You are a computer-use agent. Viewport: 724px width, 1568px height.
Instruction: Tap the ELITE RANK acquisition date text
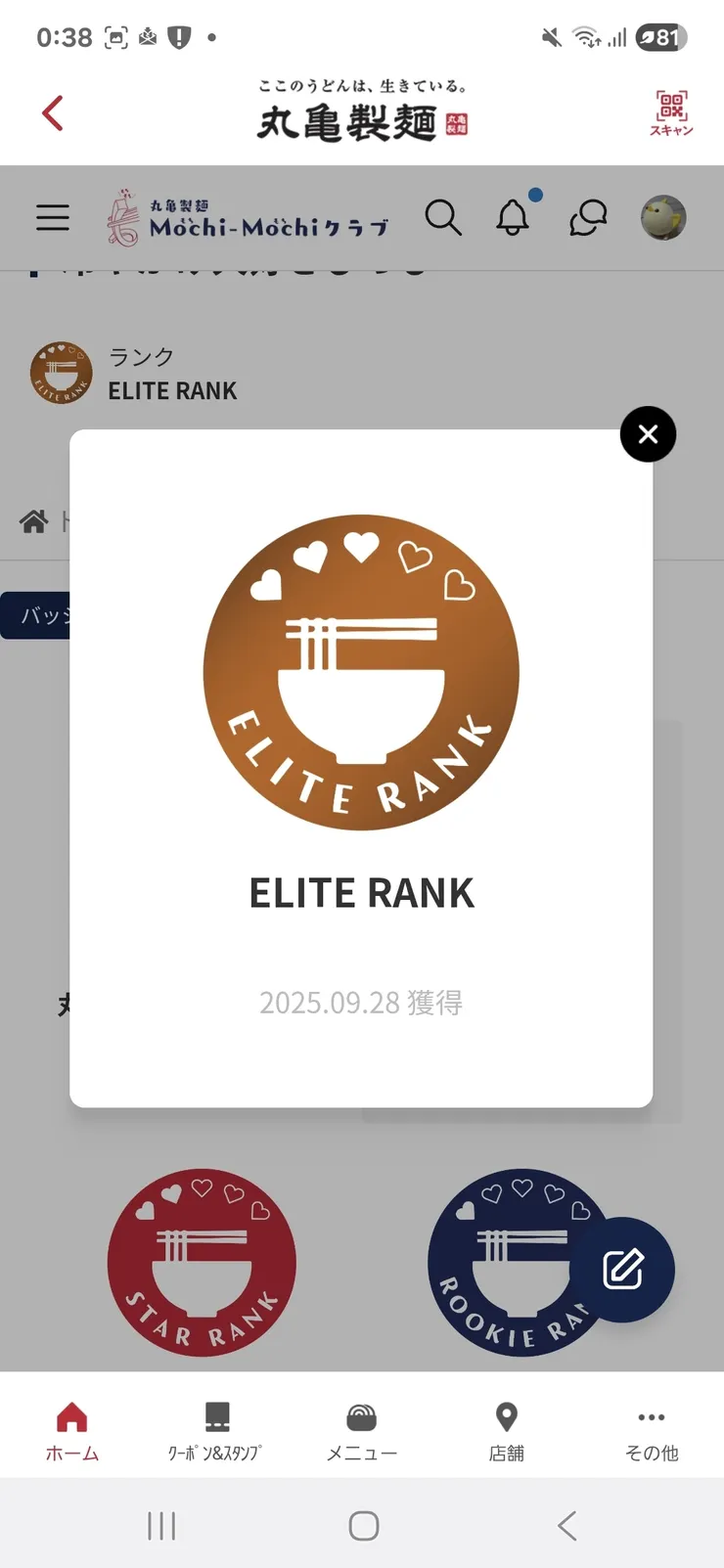tap(362, 1003)
